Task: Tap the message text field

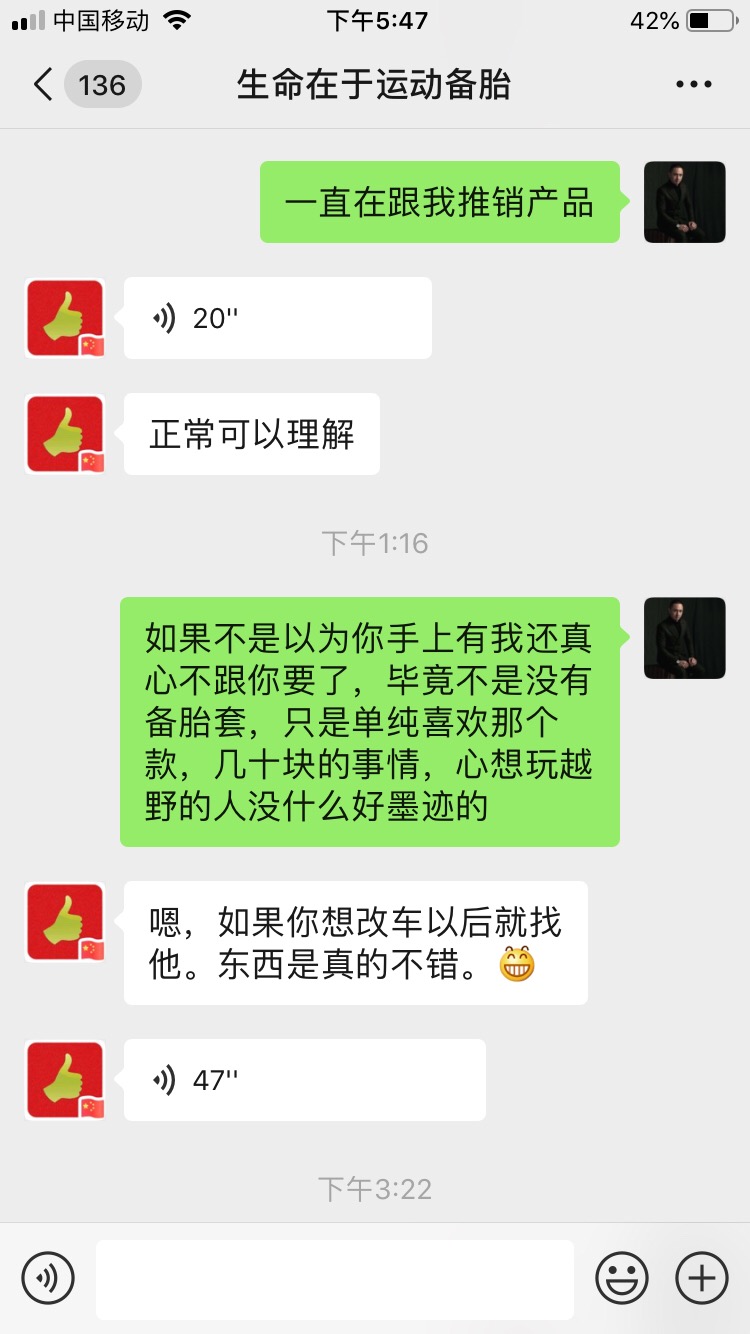Action: point(334,1278)
